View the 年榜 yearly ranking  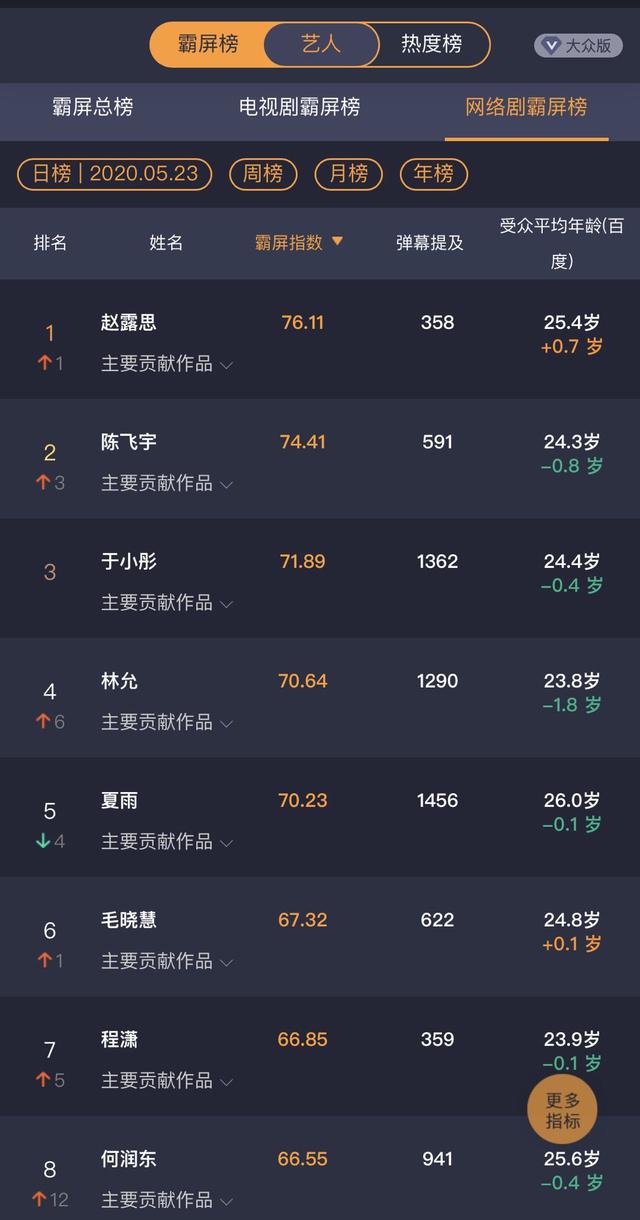(x=434, y=174)
